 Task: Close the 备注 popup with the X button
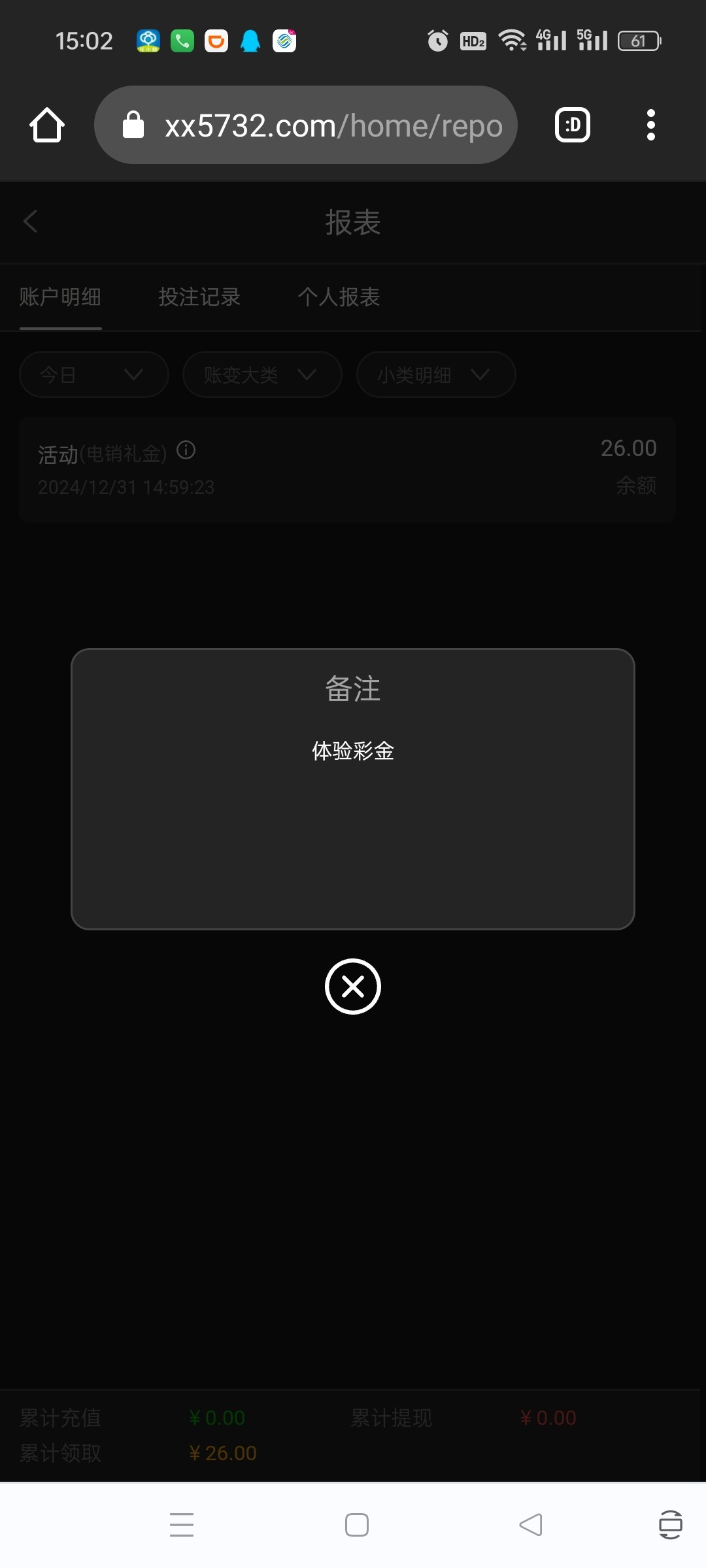(353, 987)
